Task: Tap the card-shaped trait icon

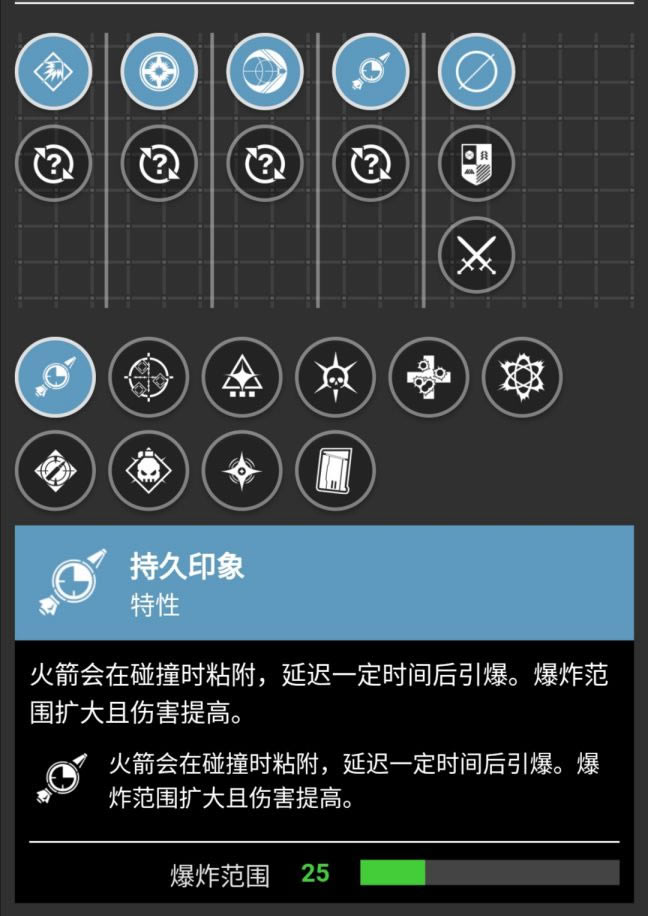Action: coord(335,470)
